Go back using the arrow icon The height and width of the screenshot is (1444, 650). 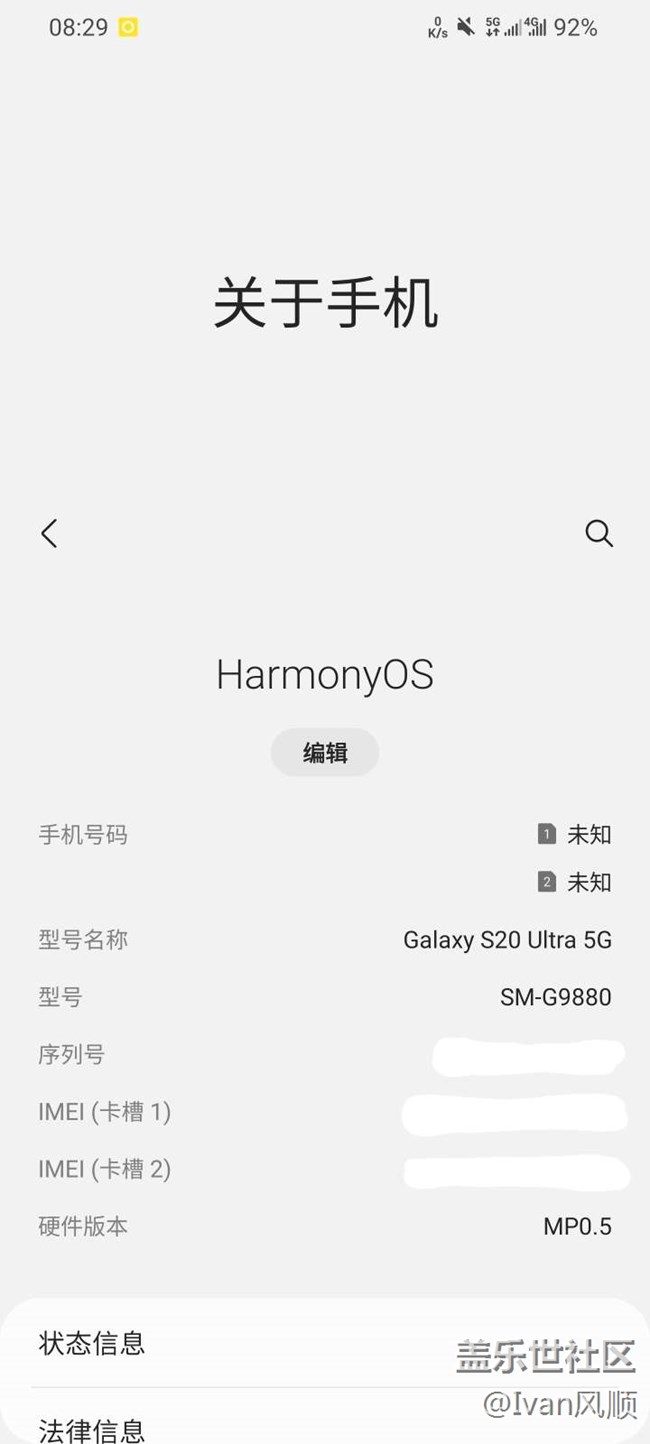coord(49,533)
